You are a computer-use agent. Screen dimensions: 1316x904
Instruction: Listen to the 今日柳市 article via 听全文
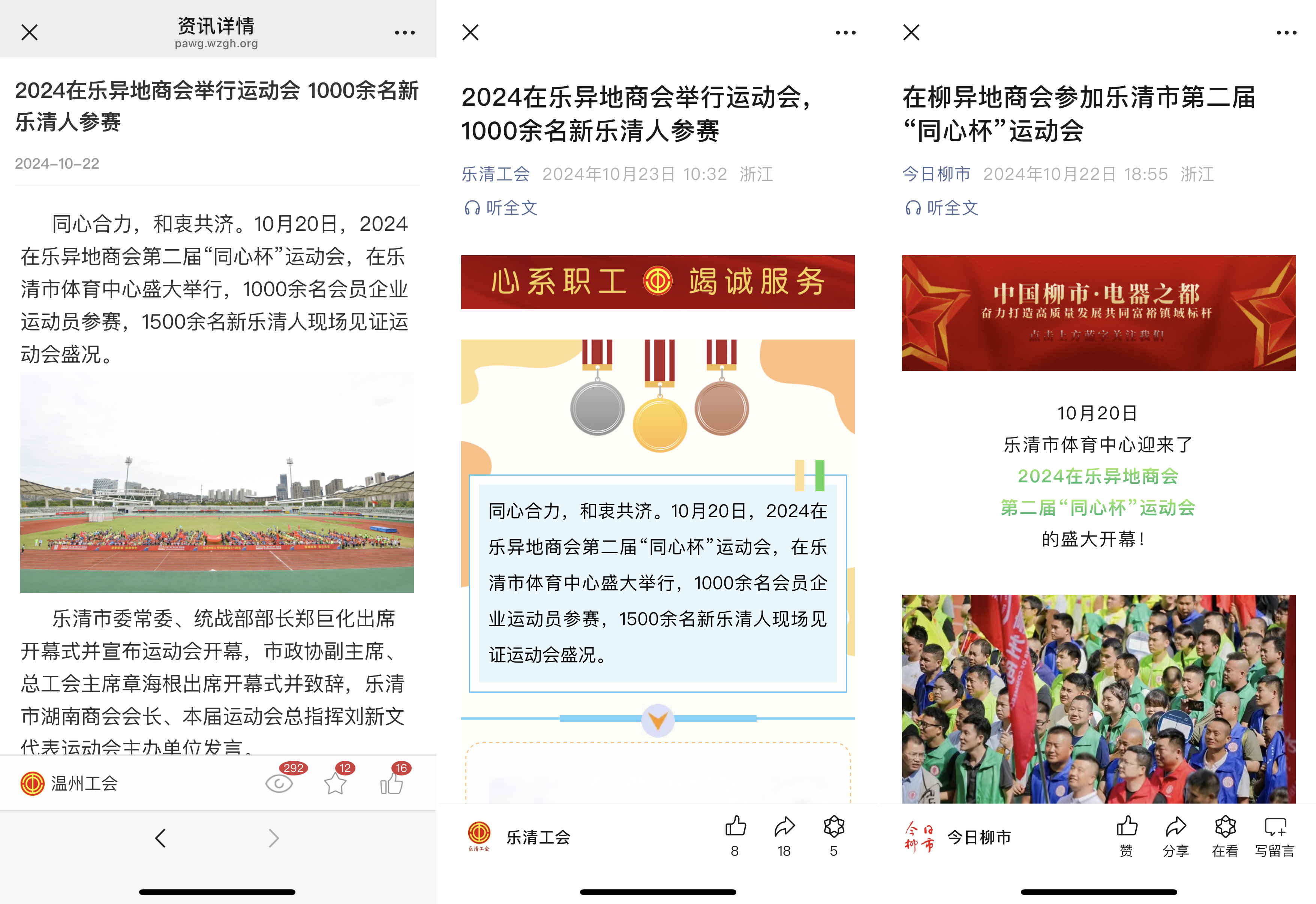tap(941, 208)
